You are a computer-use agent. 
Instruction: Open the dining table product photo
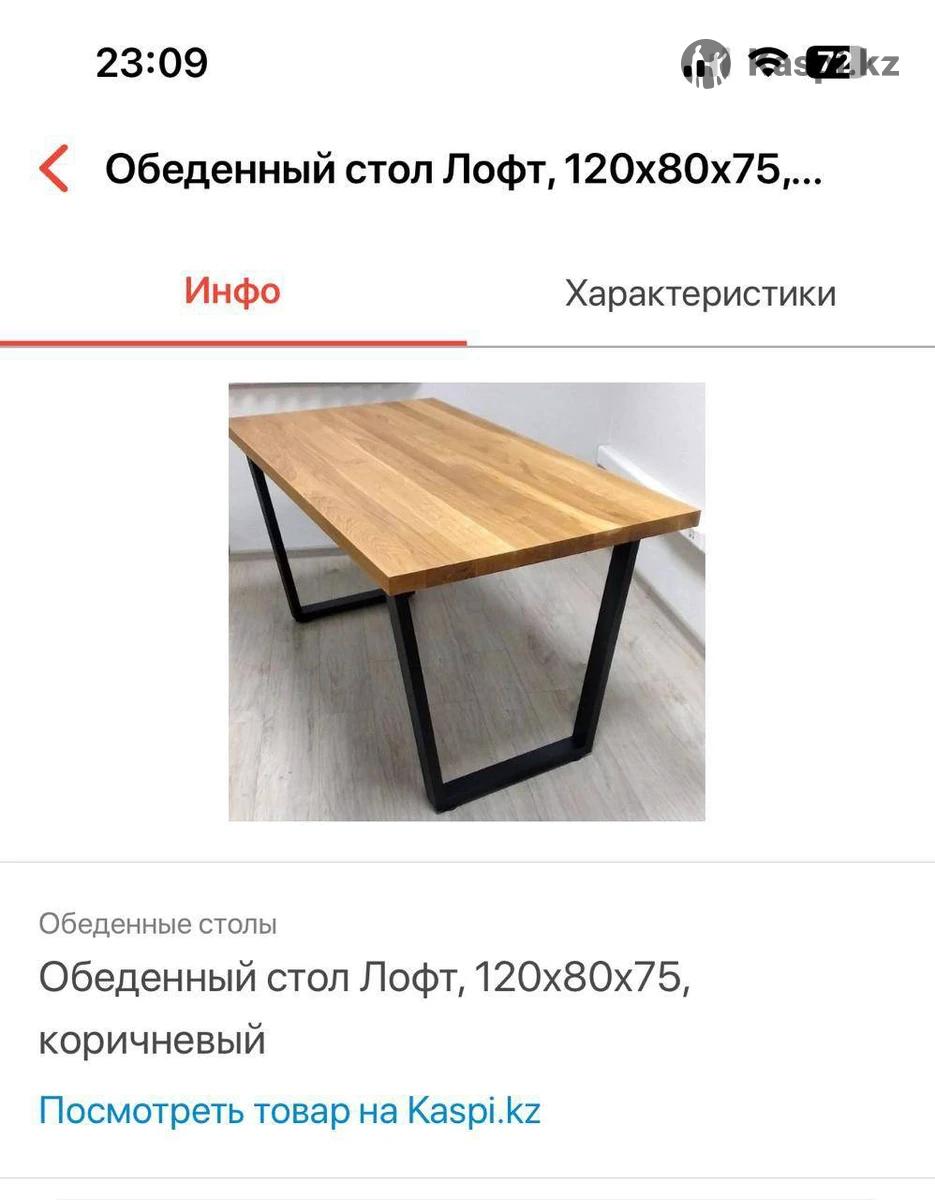click(466, 602)
